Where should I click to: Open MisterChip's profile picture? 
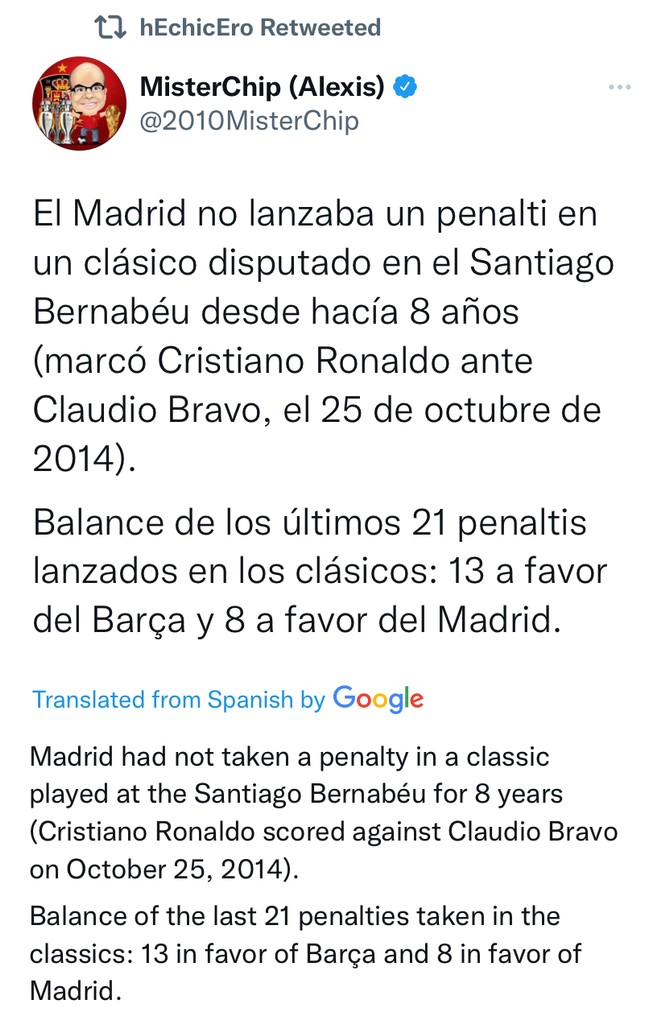point(79,104)
